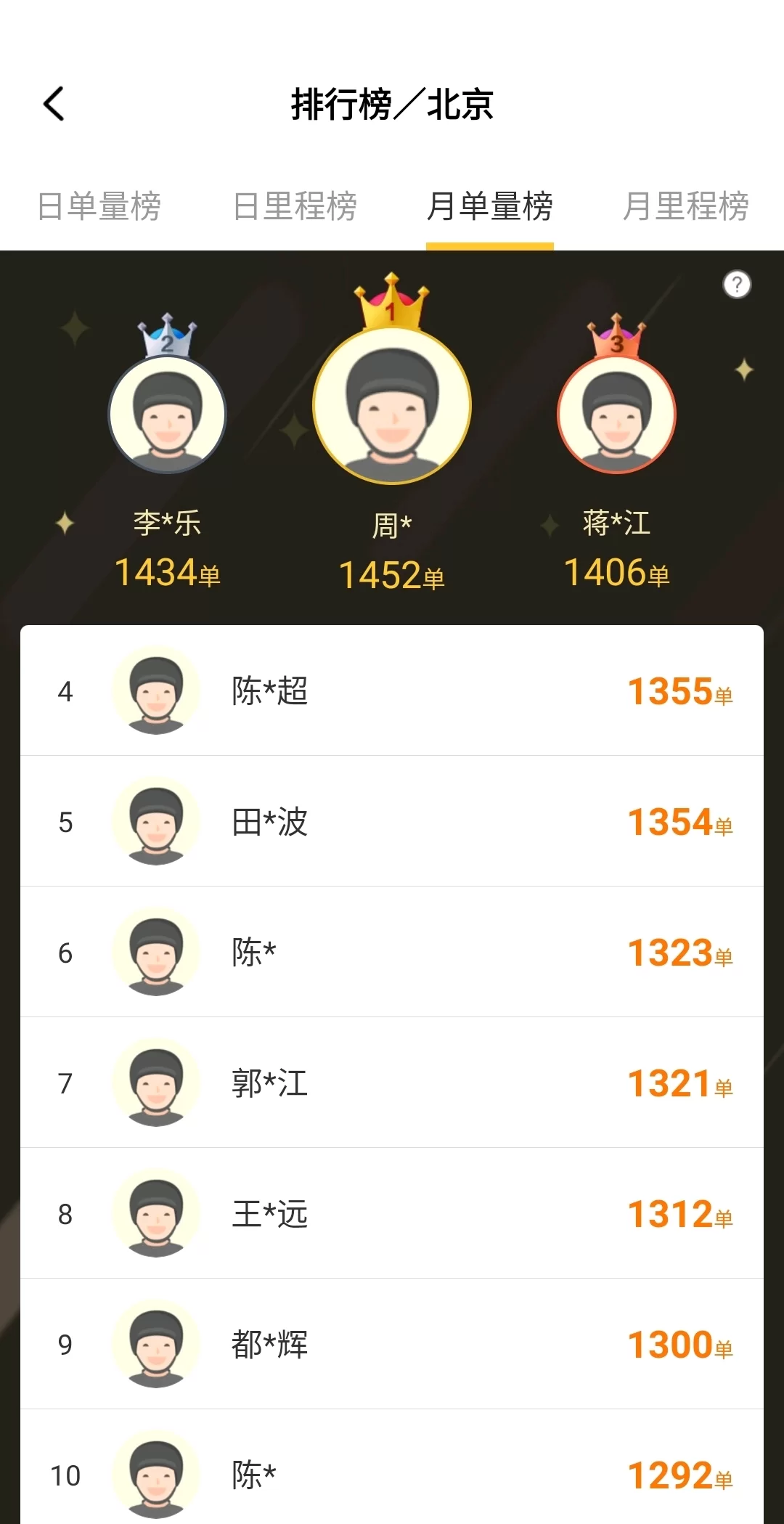Image resolution: width=784 pixels, height=1524 pixels.
Task: Open the question mark help icon
Action: (737, 285)
